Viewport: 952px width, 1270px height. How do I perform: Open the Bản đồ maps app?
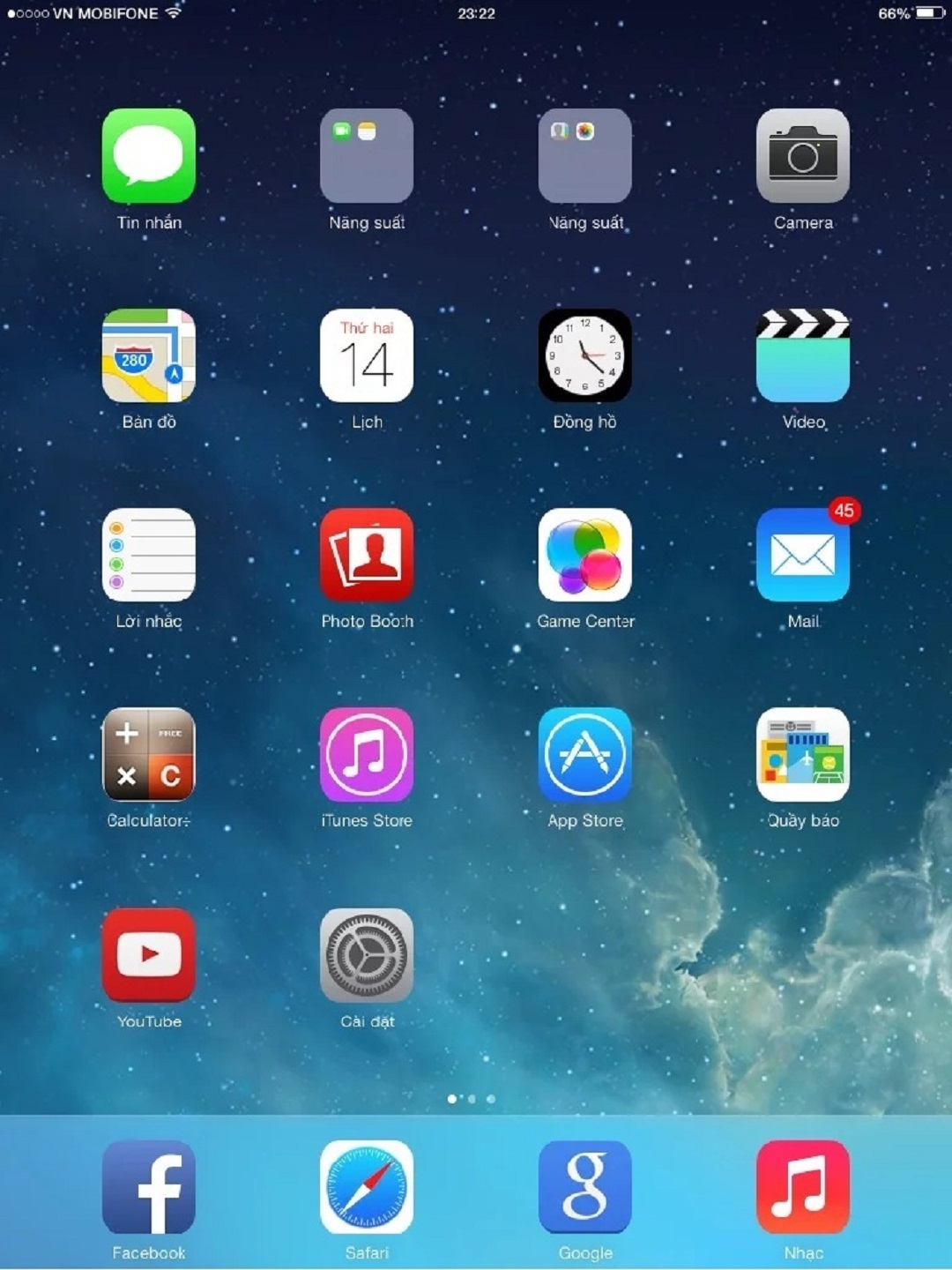tap(148, 355)
